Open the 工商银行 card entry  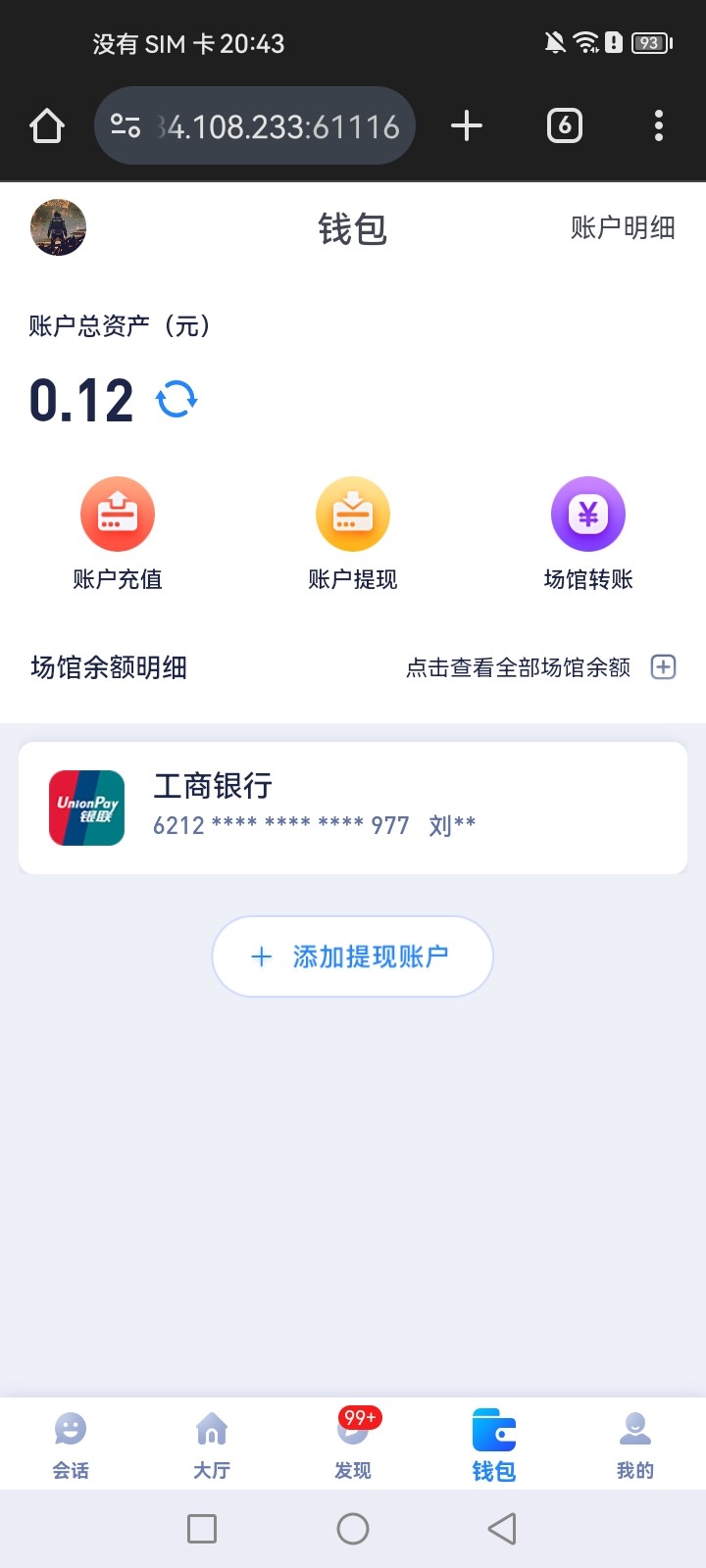point(353,808)
